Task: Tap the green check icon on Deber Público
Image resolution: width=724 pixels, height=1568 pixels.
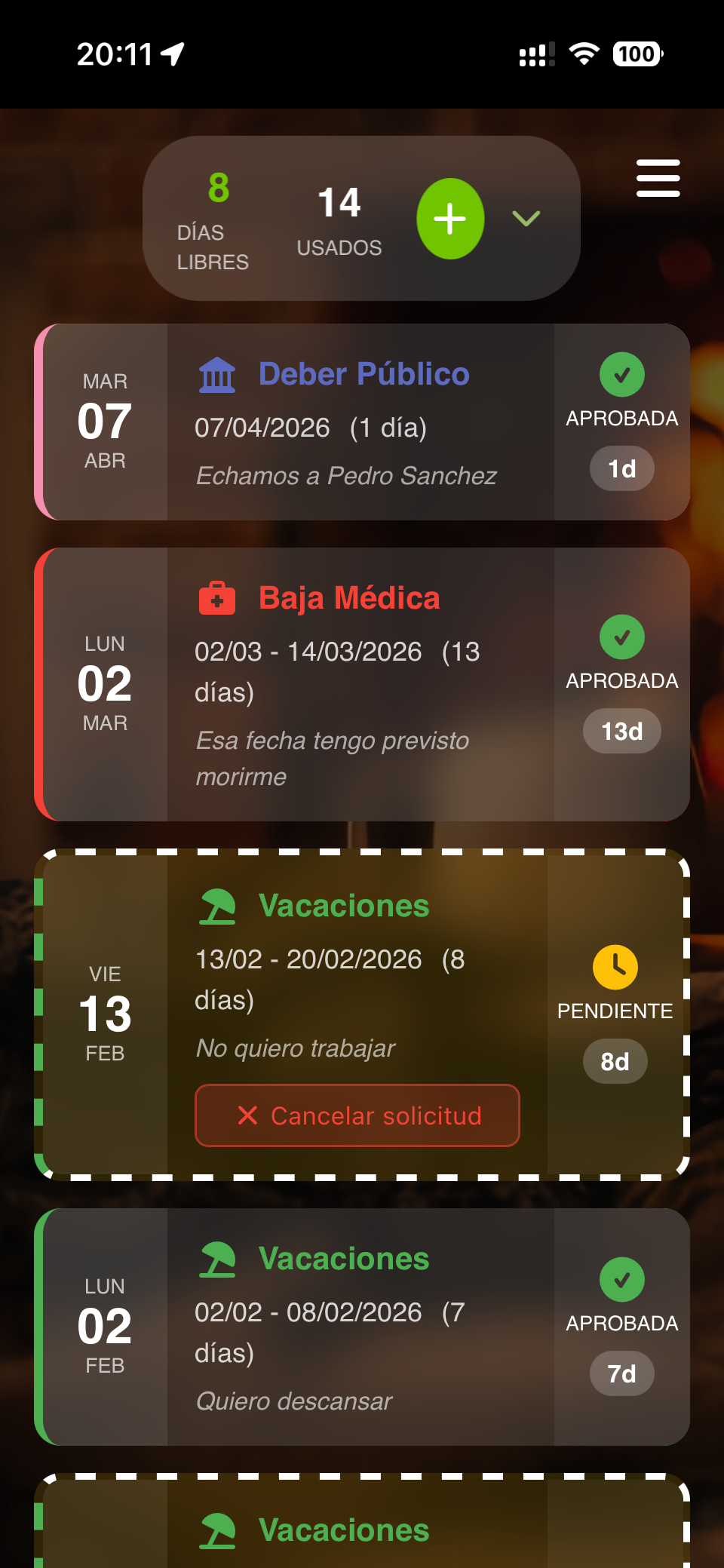Action: click(x=621, y=375)
